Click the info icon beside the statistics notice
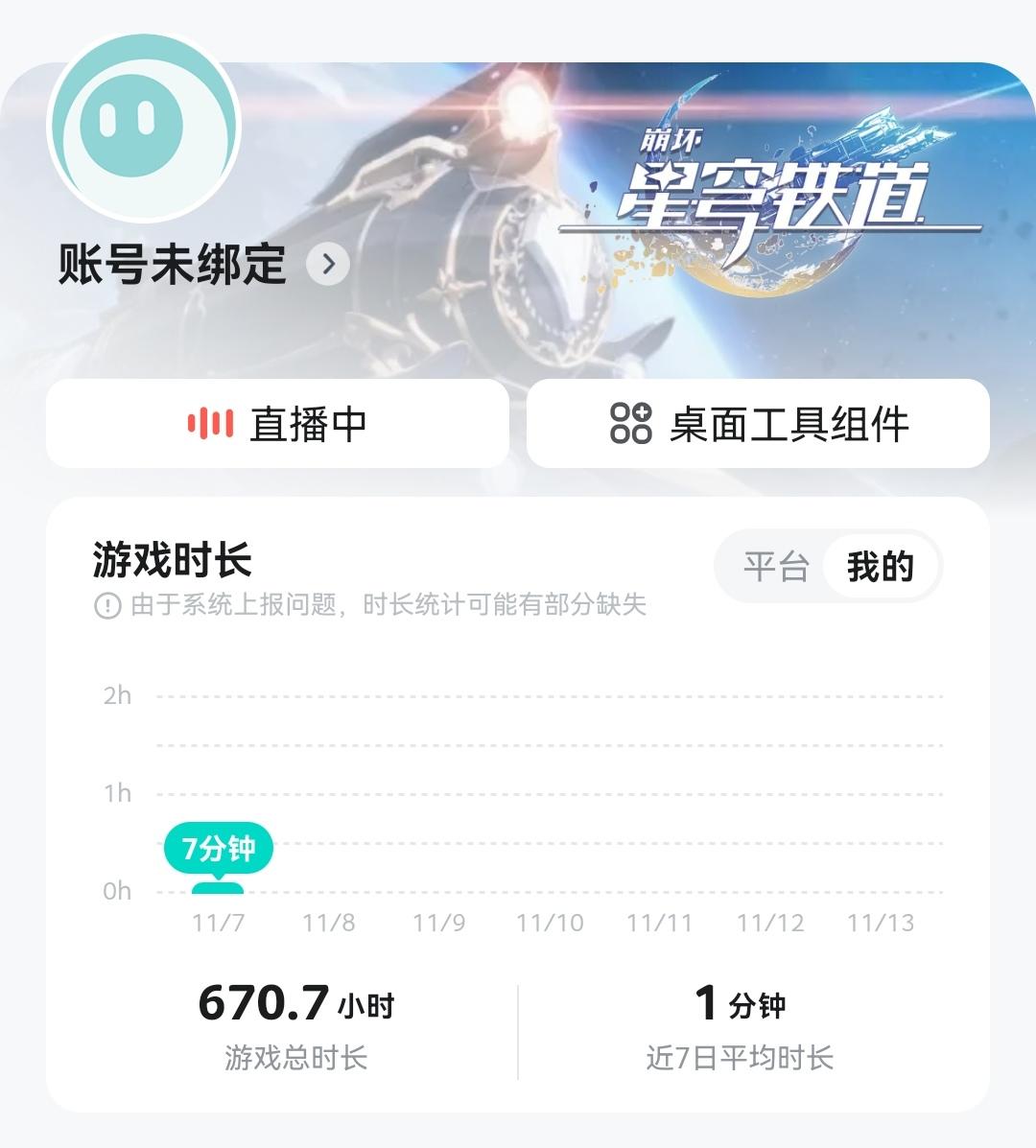The width and height of the screenshot is (1036, 1148). [x=107, y=604]
